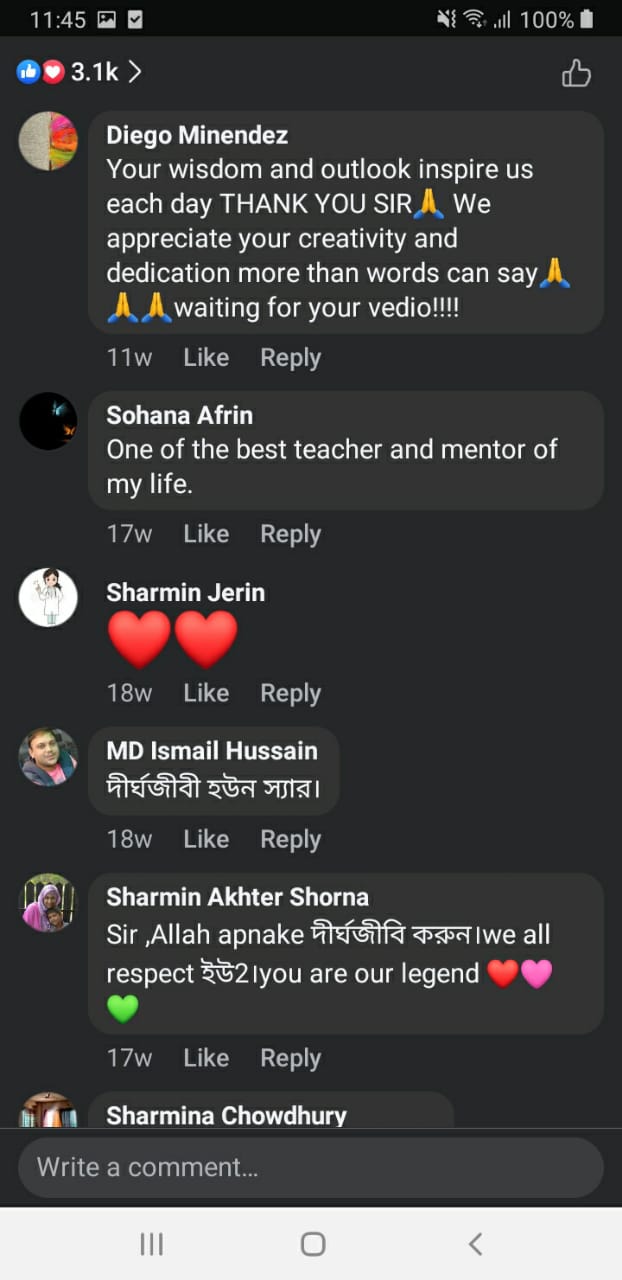Image resolution: width=622 pixels, height=1280 pixels.
Task: Focus the Write a comment field
Action: [310, 1167]
